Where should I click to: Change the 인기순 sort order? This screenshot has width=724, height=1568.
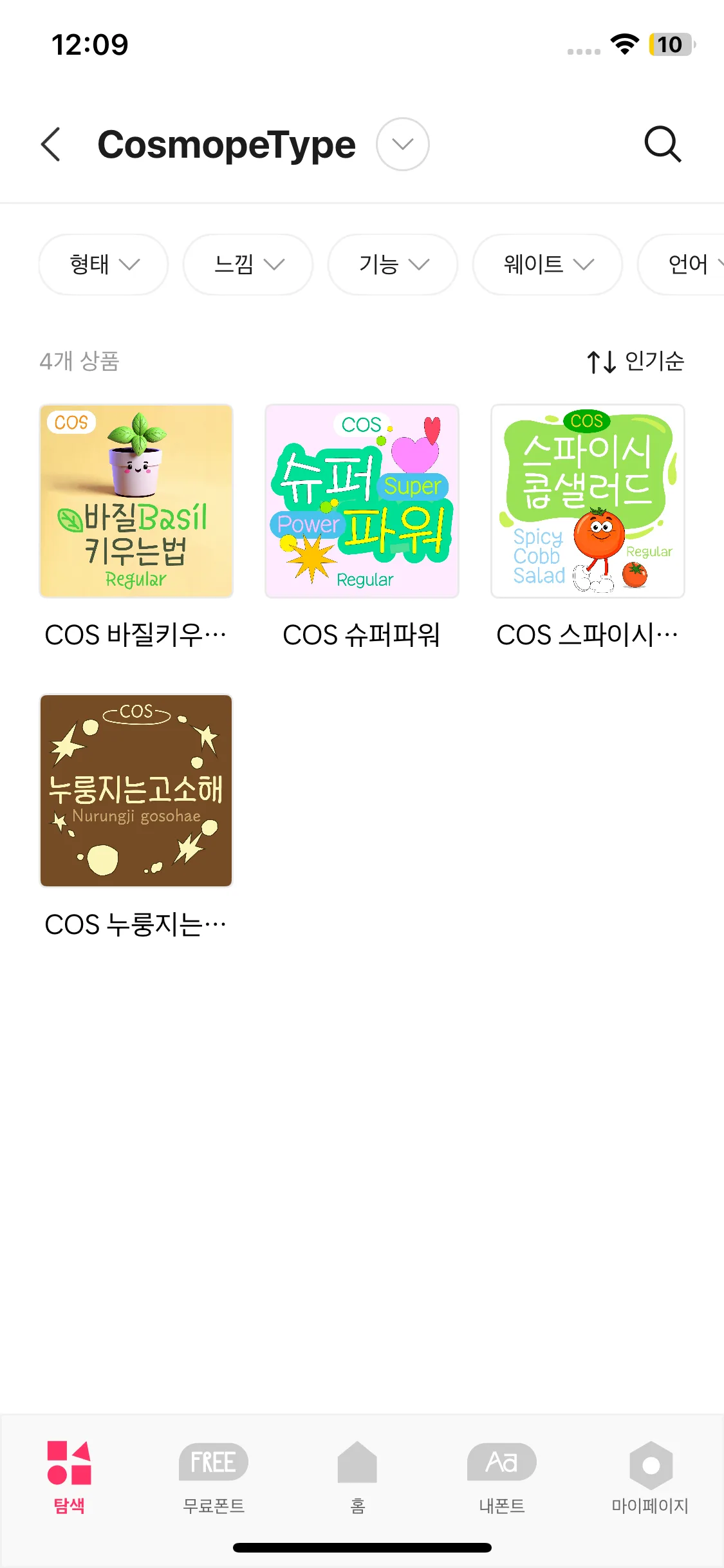pyautogui.click(x=635, y=361)
